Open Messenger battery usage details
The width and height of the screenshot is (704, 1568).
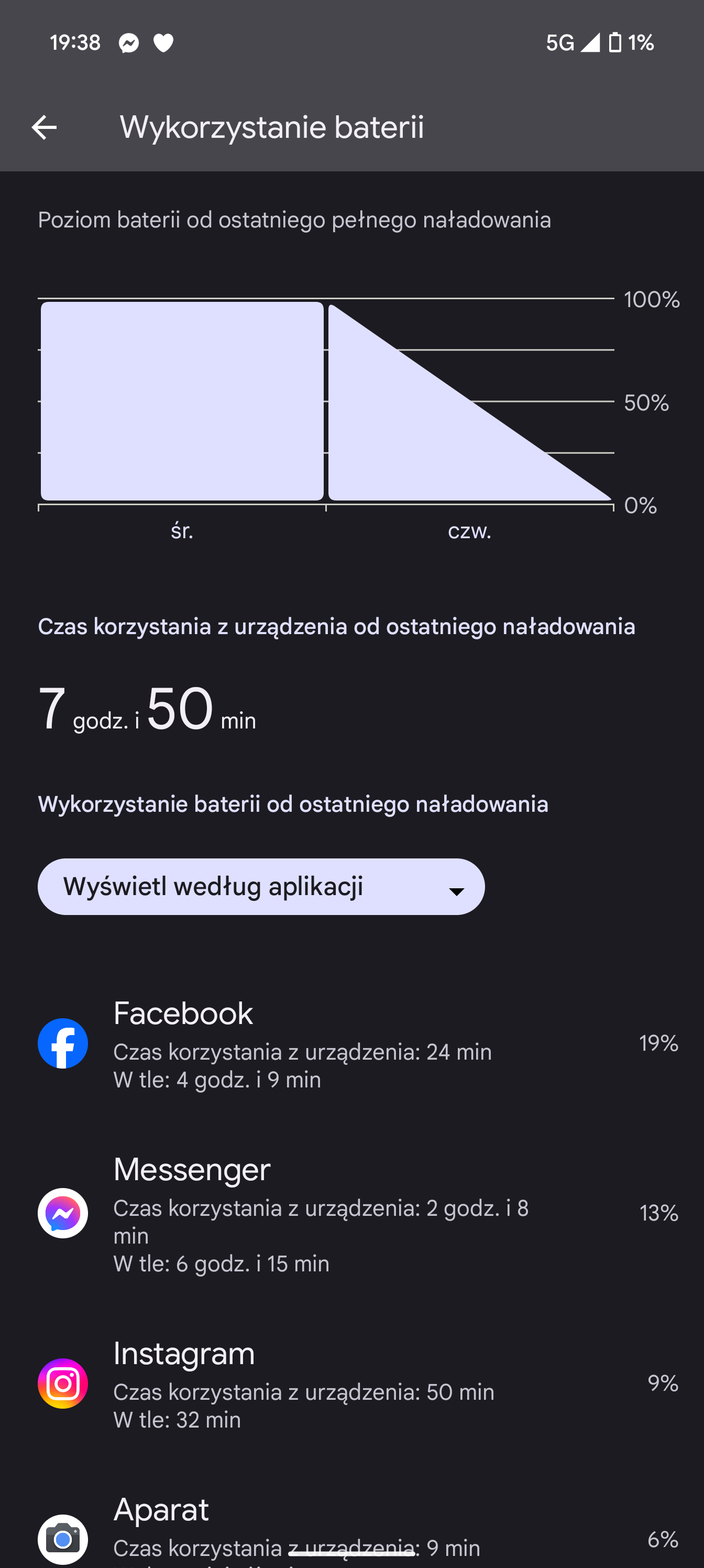pos(351,1213)
